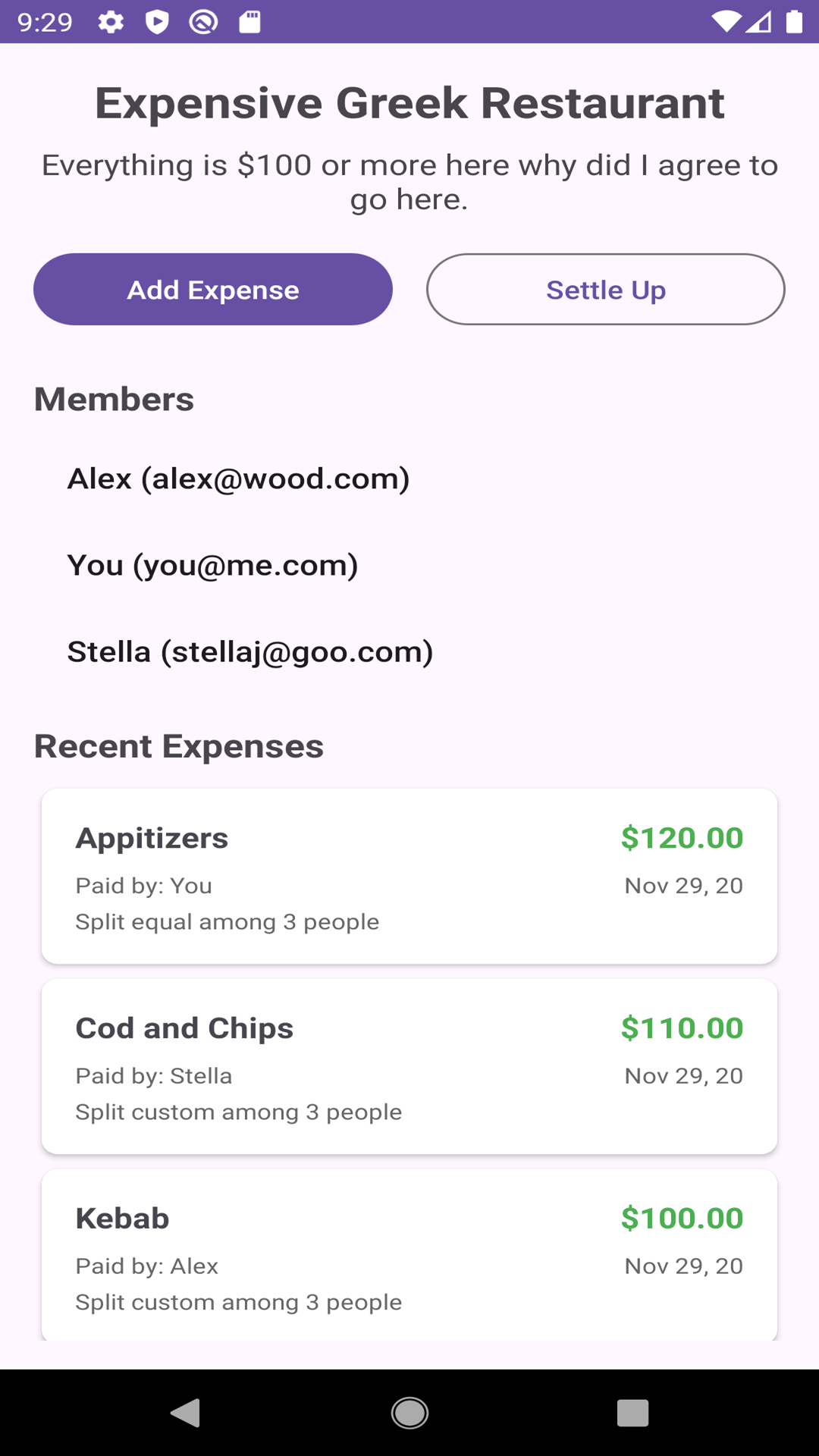Go back using system back button

tap(186, 1413)
